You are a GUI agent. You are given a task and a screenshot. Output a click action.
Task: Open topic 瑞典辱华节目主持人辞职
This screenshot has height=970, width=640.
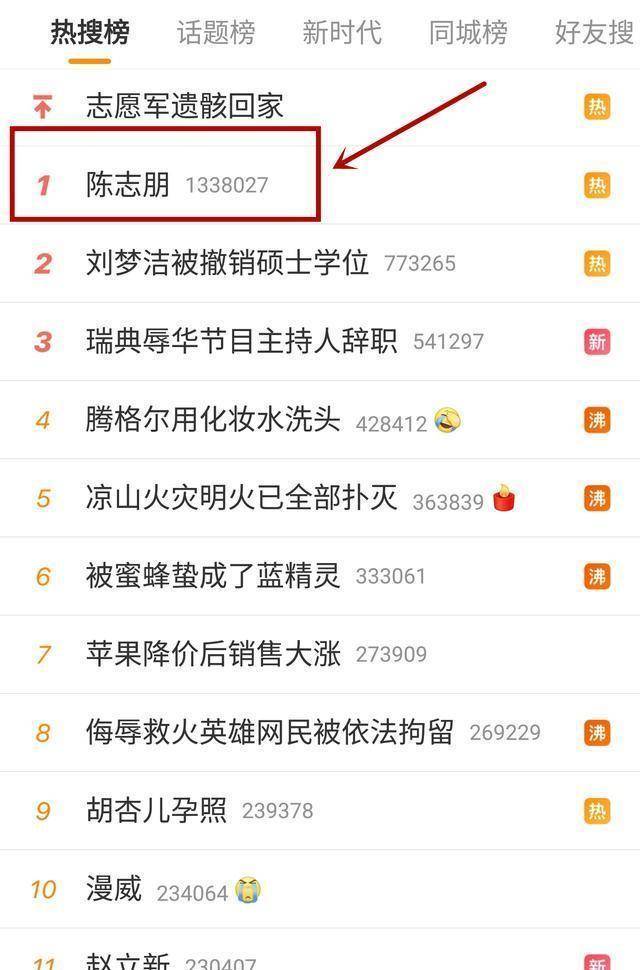[x=241, y=341]
